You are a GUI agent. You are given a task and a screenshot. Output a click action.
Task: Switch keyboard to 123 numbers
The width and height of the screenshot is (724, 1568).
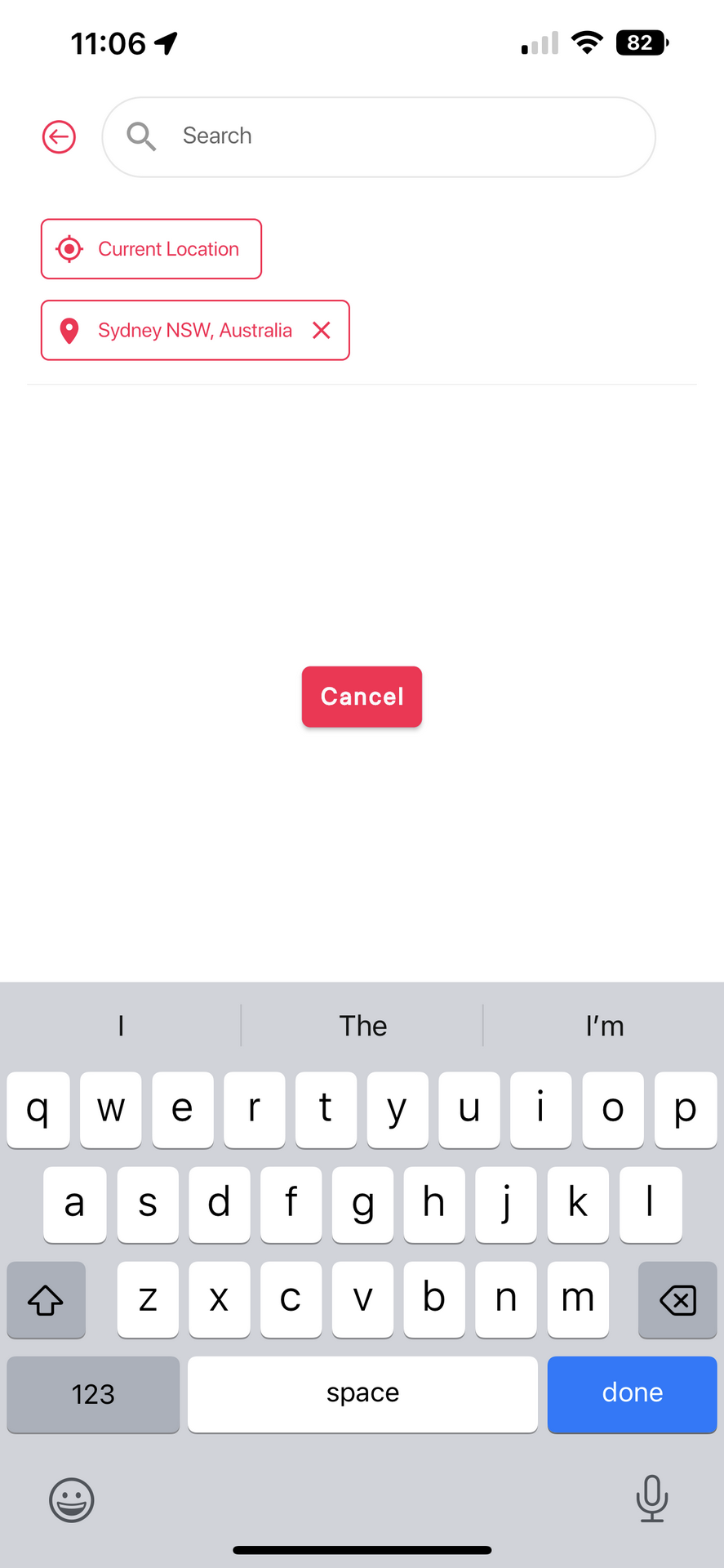(93, 1394)
